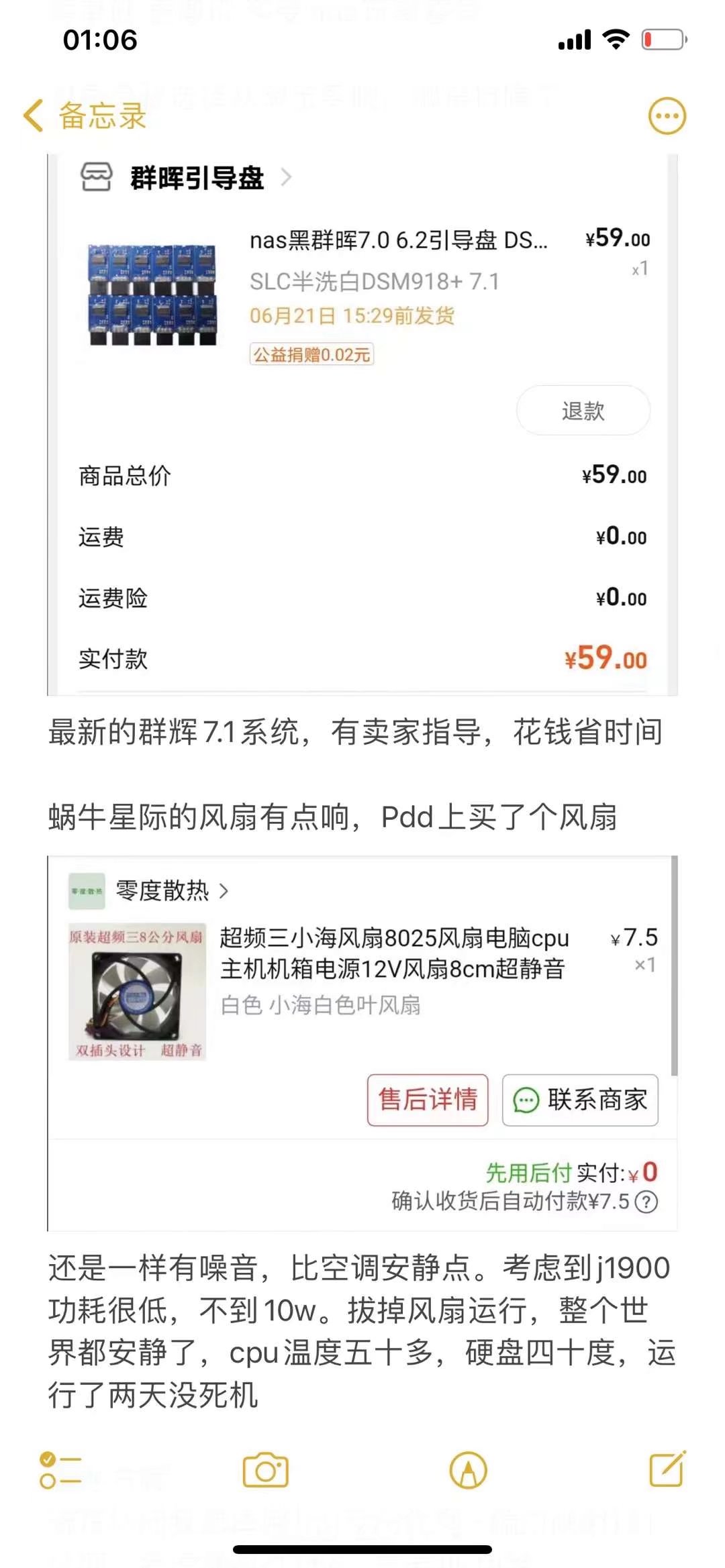Open the more options ellipsis menu
The width and height of the screenshot is (725, 1568).
tap(667, 116)
